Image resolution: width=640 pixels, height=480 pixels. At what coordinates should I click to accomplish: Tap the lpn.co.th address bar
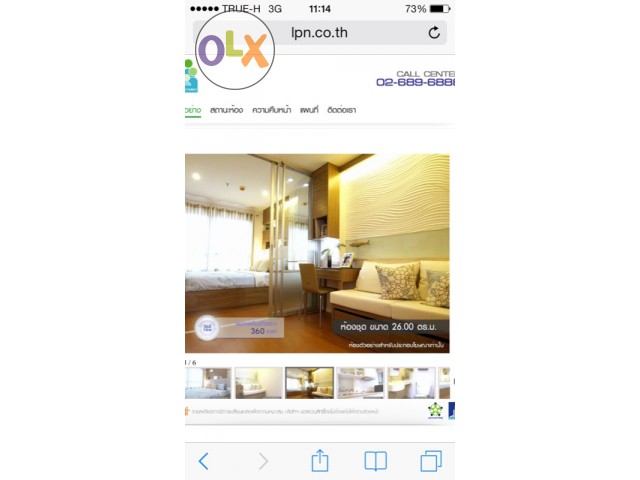coord(319,33)
